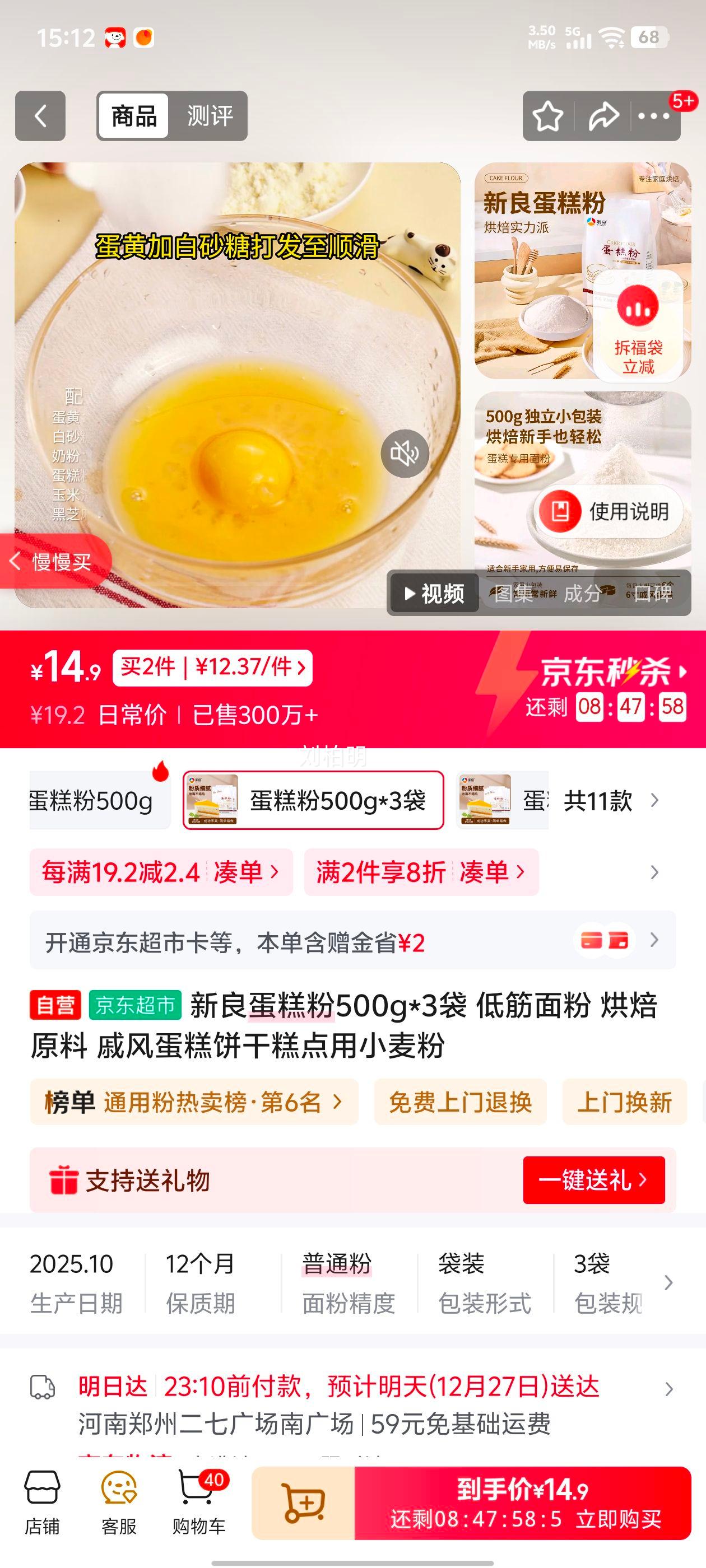Go back using the back arrow
The width and height of the screenshot is (706, 1568).
(41, 116)
